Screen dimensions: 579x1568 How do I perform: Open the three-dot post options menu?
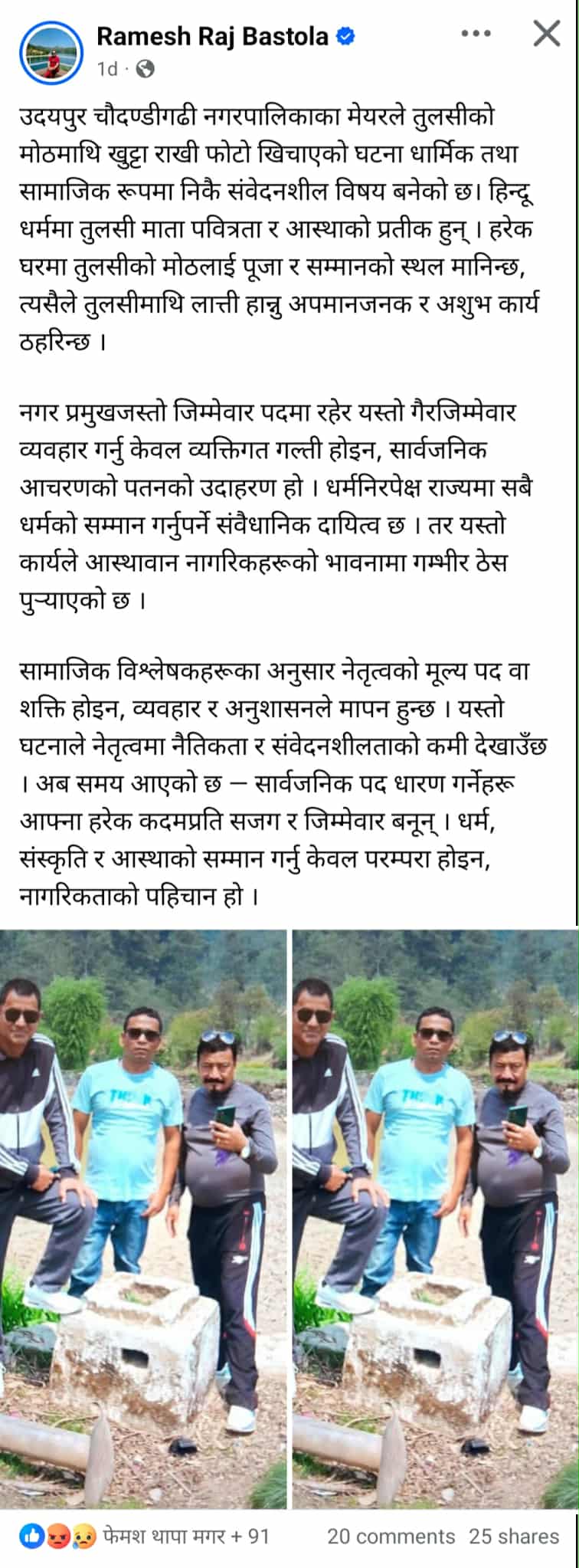click(476, 34)
